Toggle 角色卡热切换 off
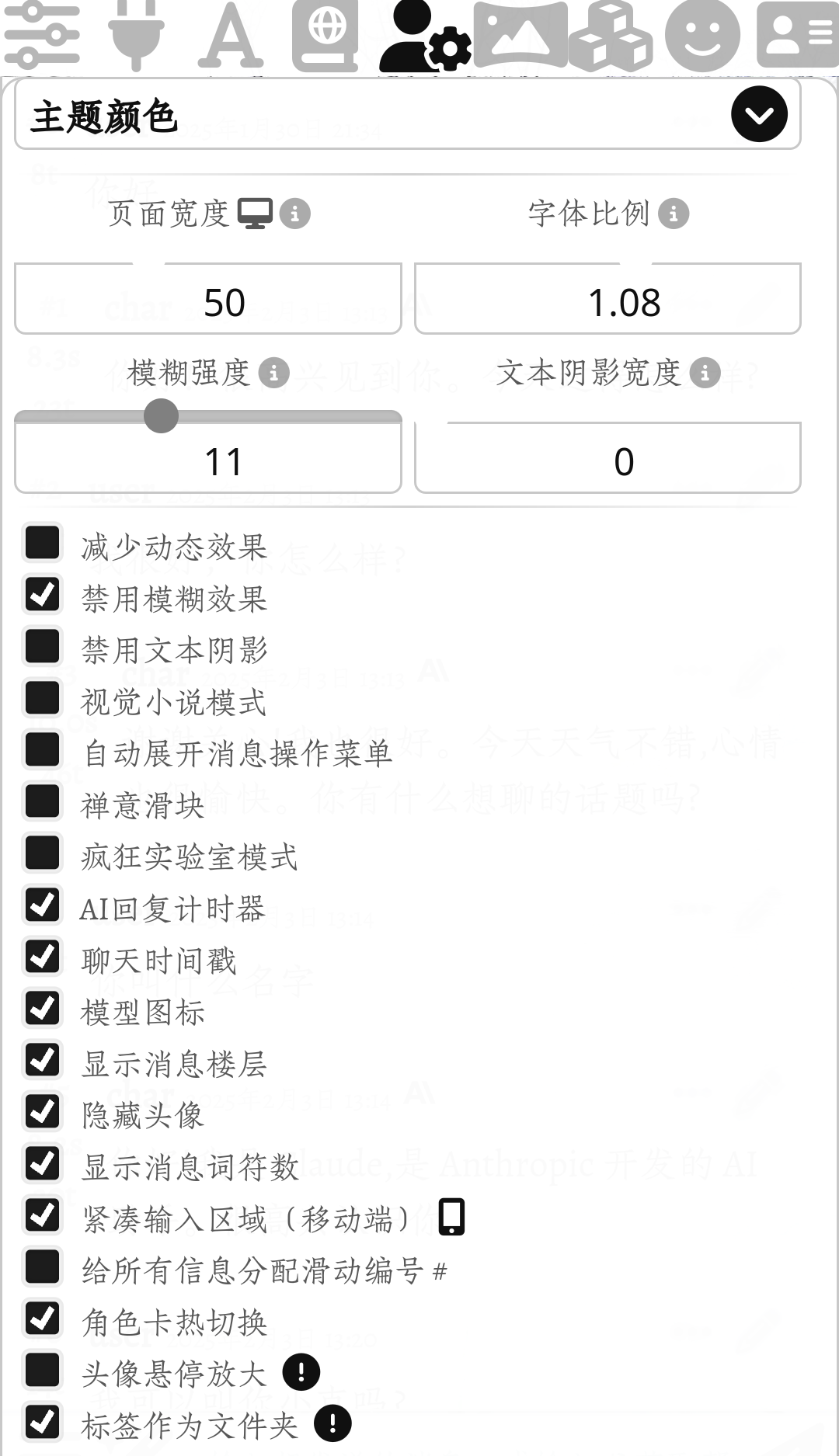This screenshot has width=839, height=1456. [43, 1319]
